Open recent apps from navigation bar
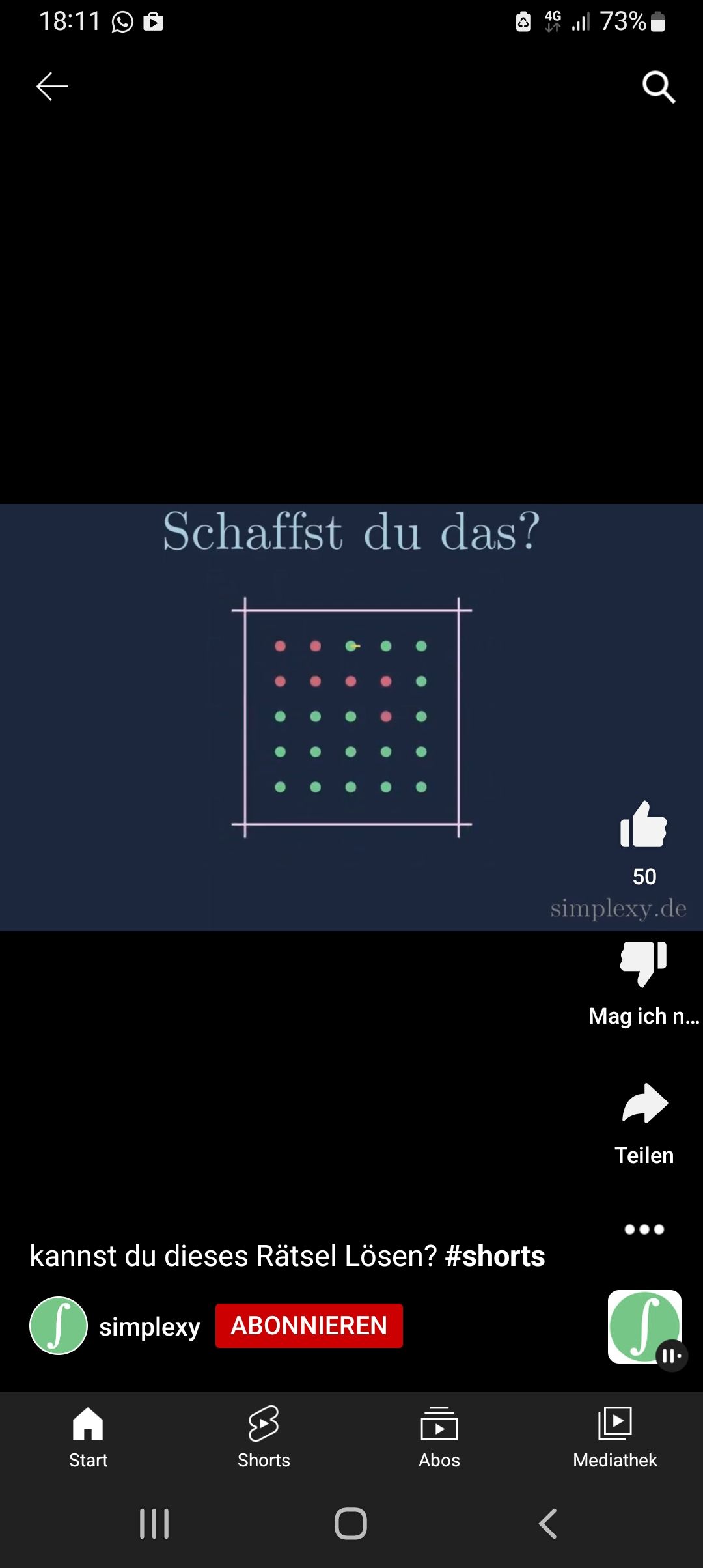The height and width of the screenshot is (1568, 703). 154,1524
